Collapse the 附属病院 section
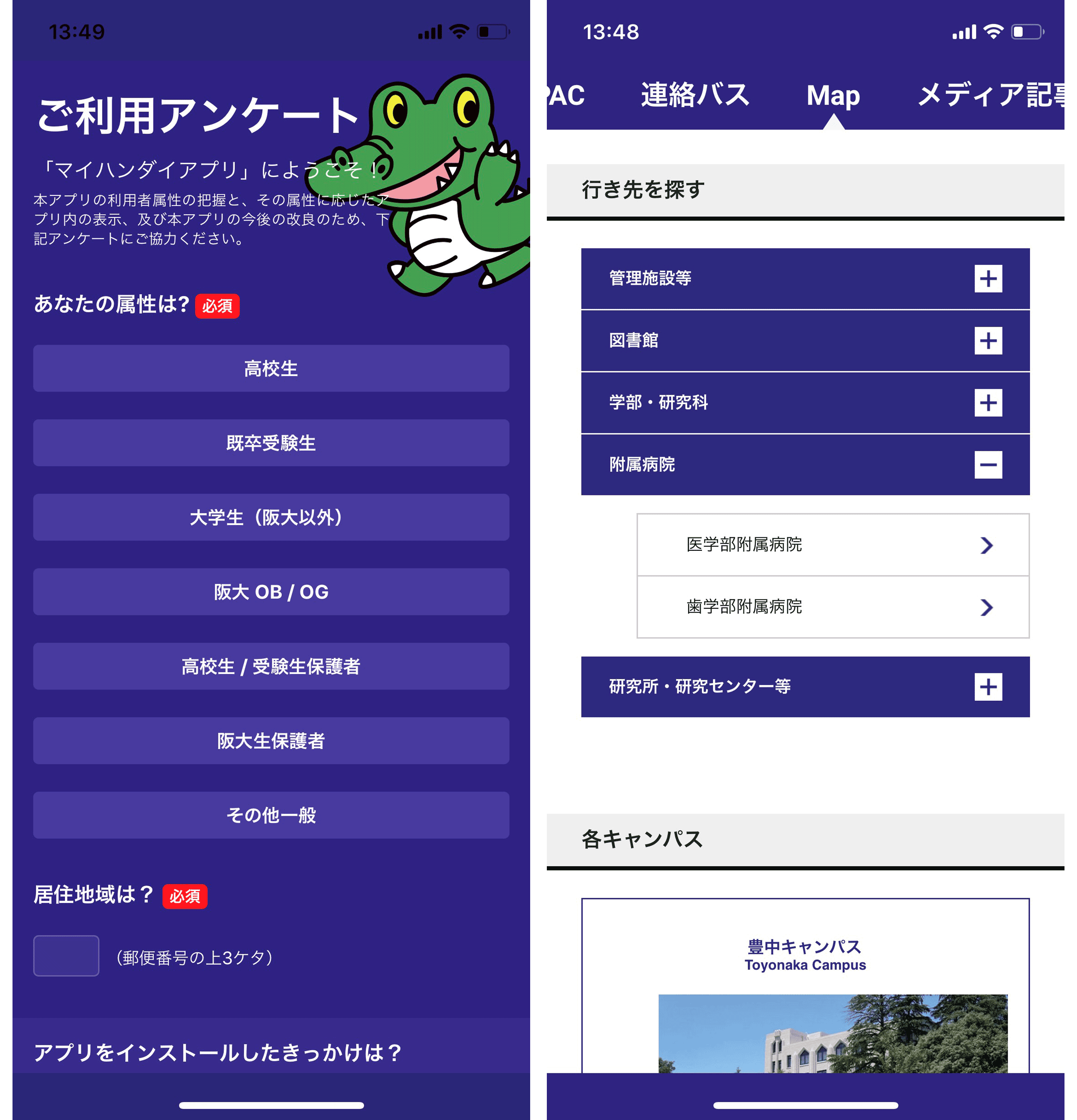Image resolution: width=1077 pixels, height=1120 pixels. pyautogui.click(x=988, y=465)
